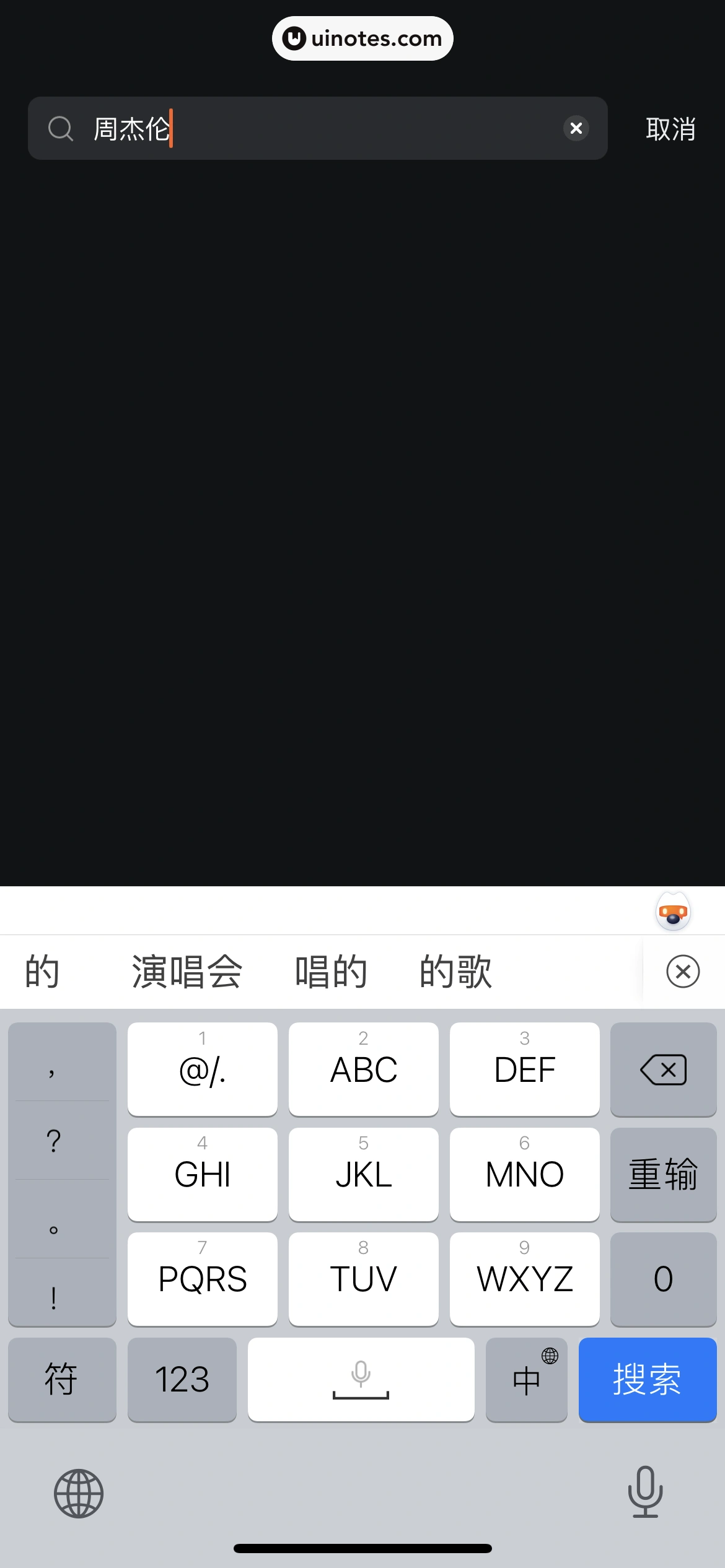
Task: Choose the suggestion 唱的
Action: [x=331, y=972]
